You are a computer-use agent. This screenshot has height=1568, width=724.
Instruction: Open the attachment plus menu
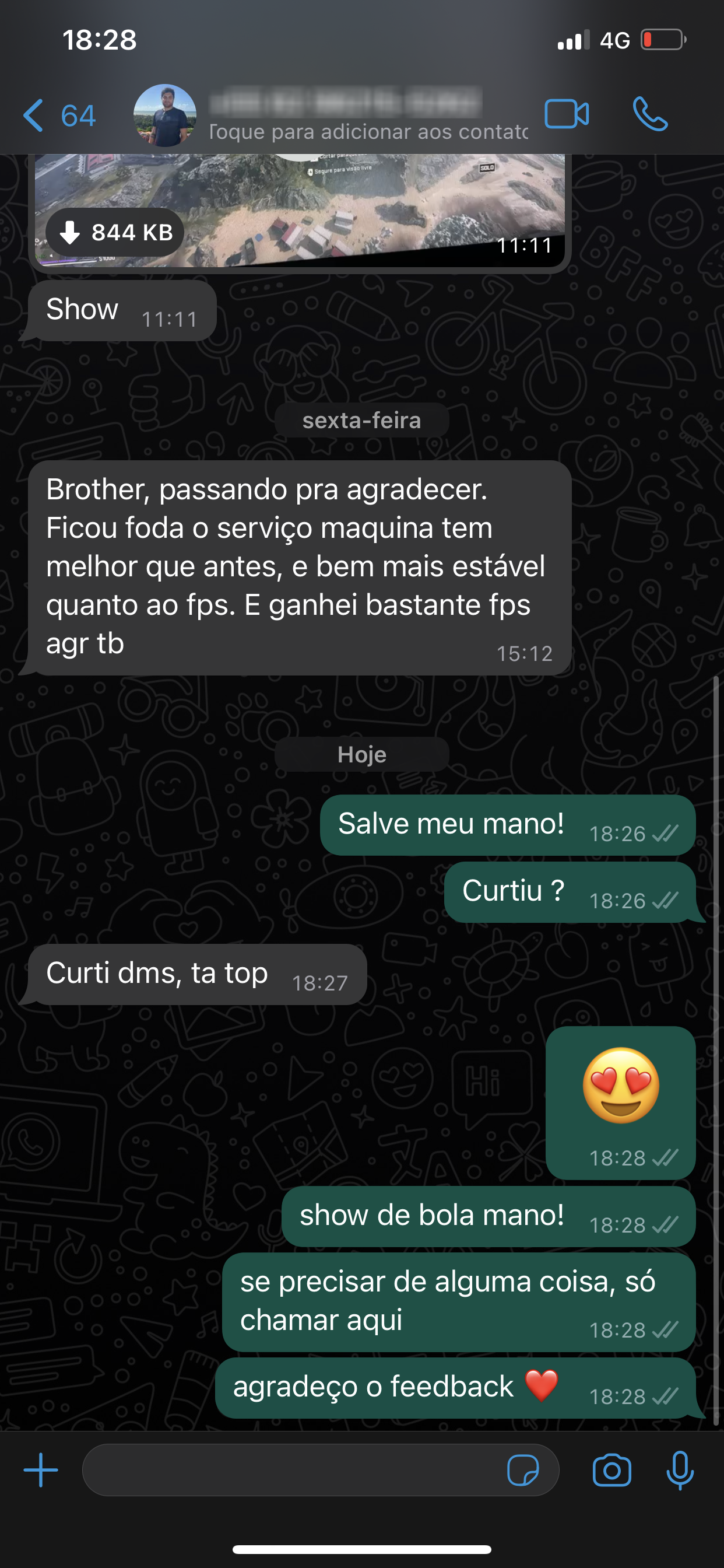(x=40, y=1469)
